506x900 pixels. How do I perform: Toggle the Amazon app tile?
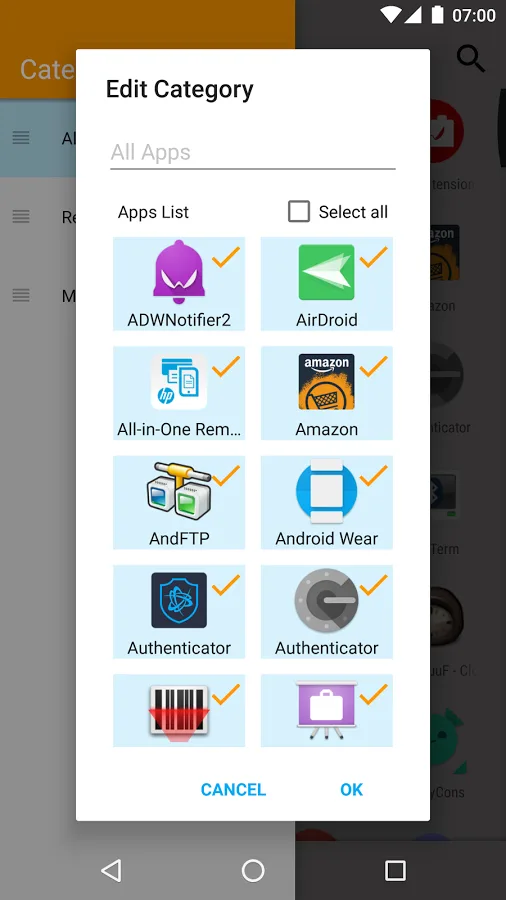coord(326,393)
